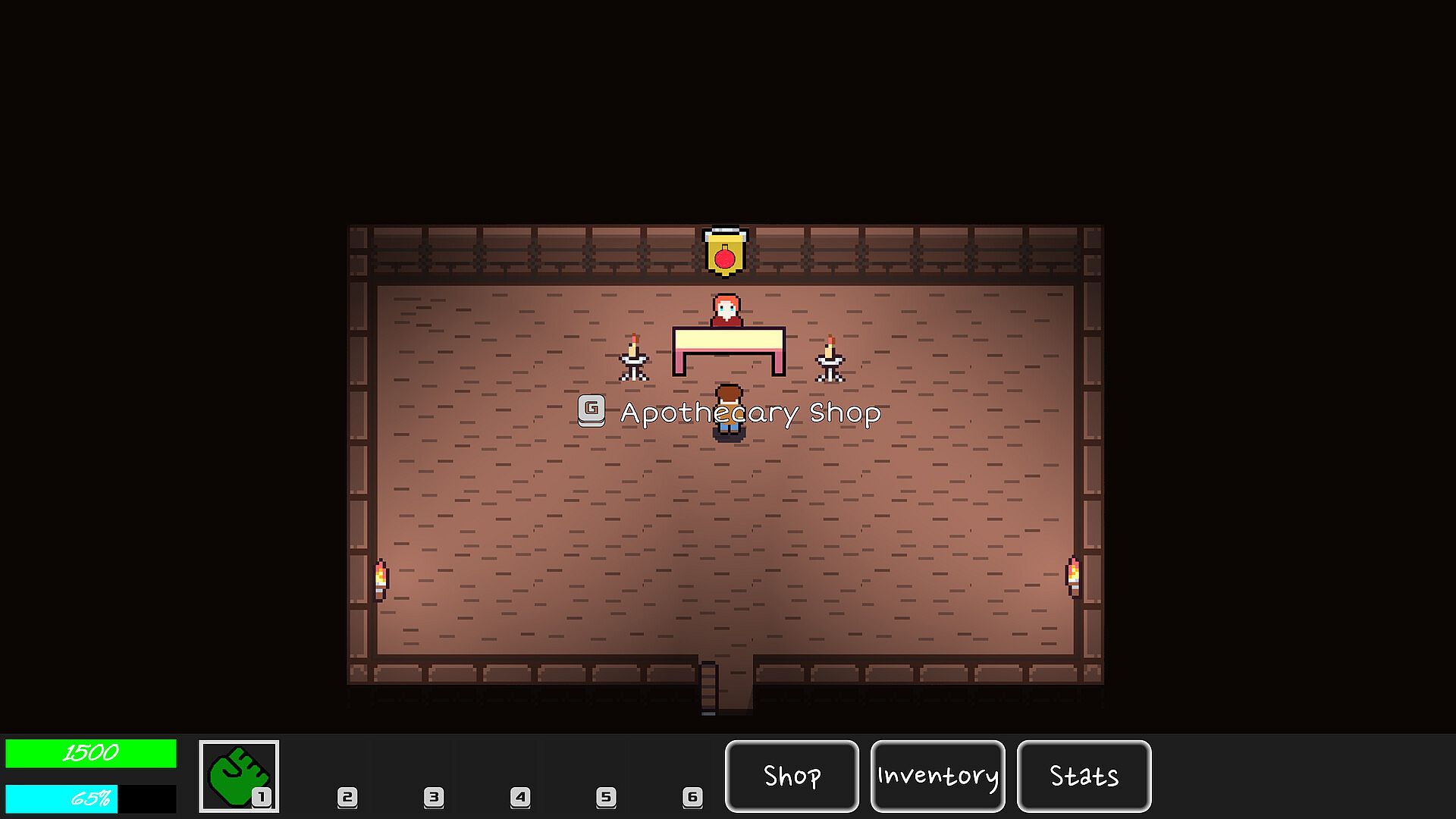Select empty hotbar slot 4
This screenshot has width=1456, height=819.
click(x=498, y=776)
